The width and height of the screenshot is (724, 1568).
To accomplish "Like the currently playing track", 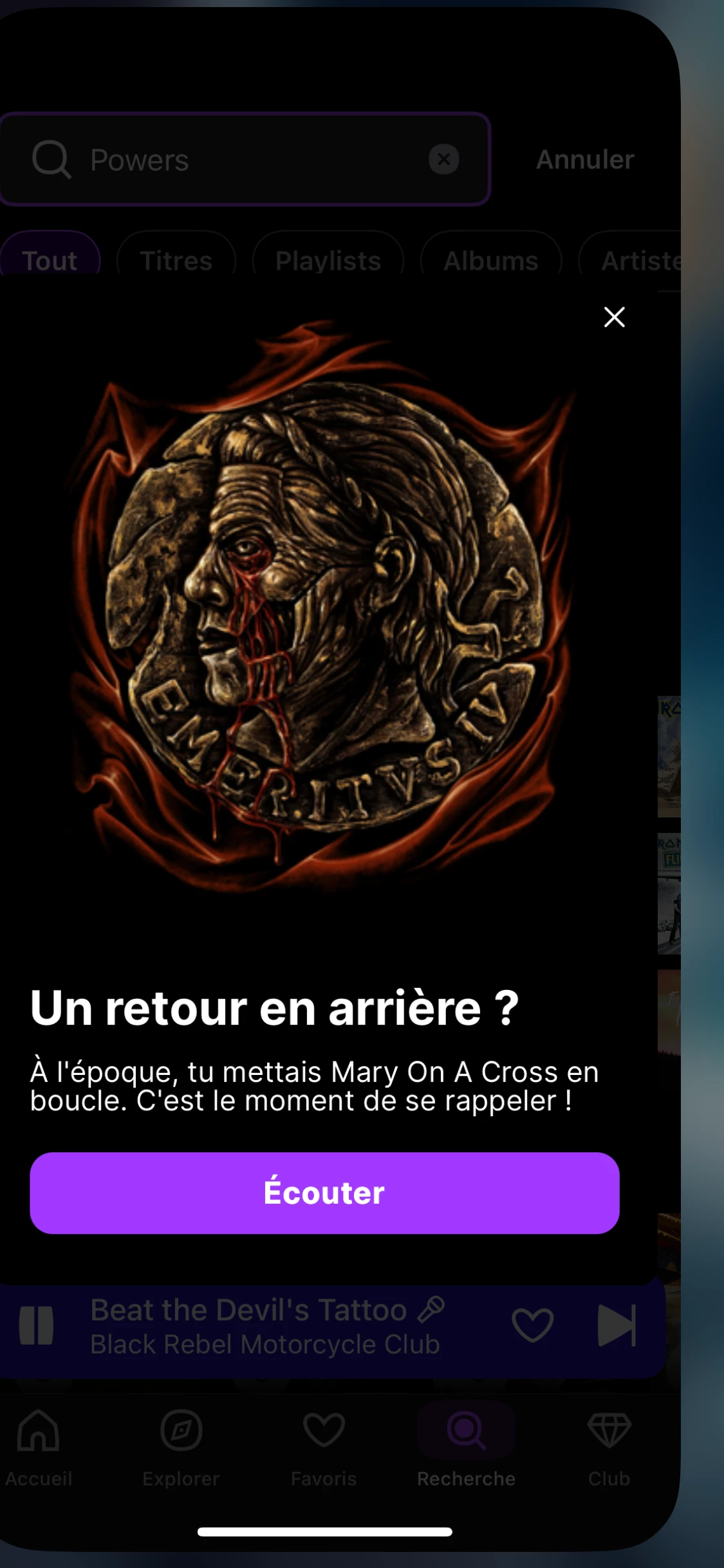I will coord(532,1325).
